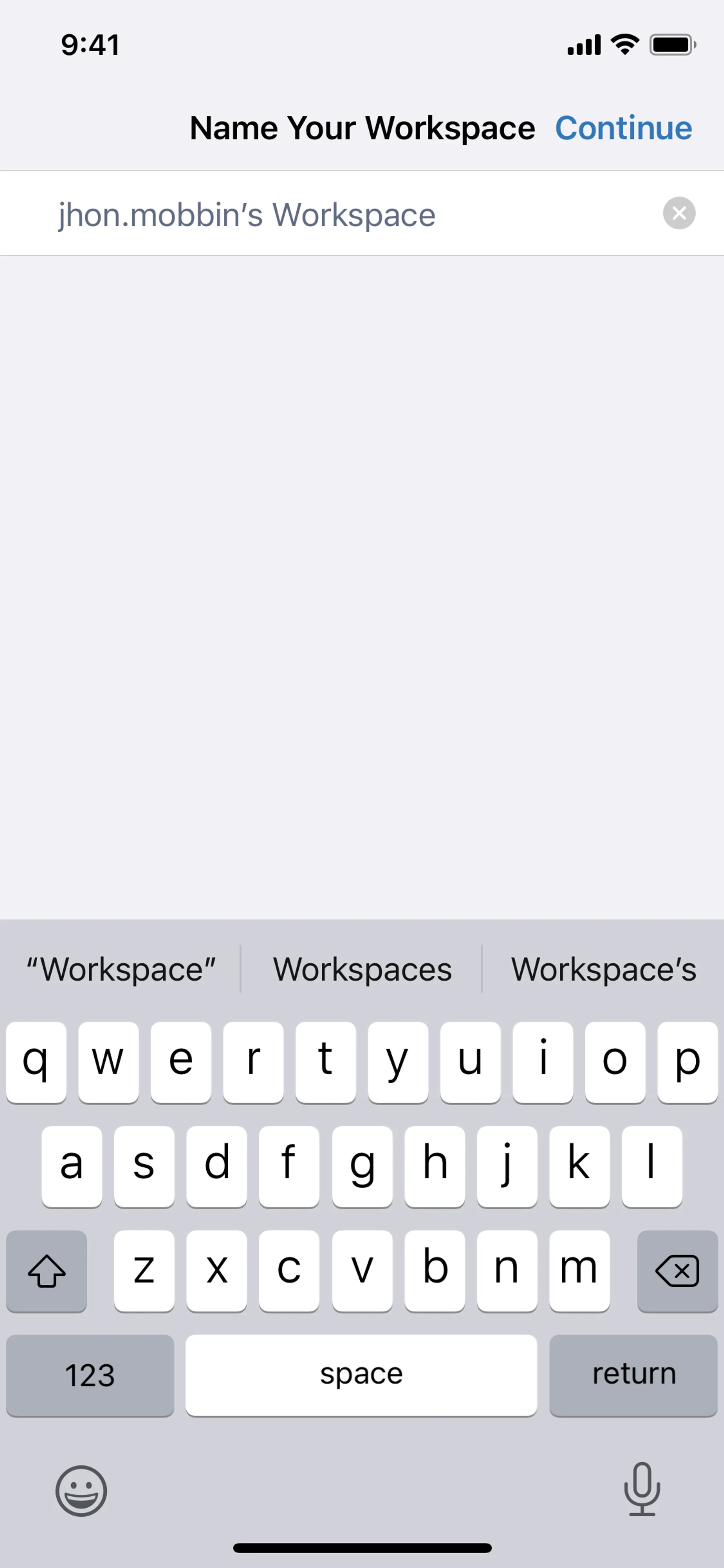Image resolution: width=724 pixels, height=1568 pixels.
Task: Choose the "Workspace's" keyboard suggestion
Action: [x=603, y=968]
